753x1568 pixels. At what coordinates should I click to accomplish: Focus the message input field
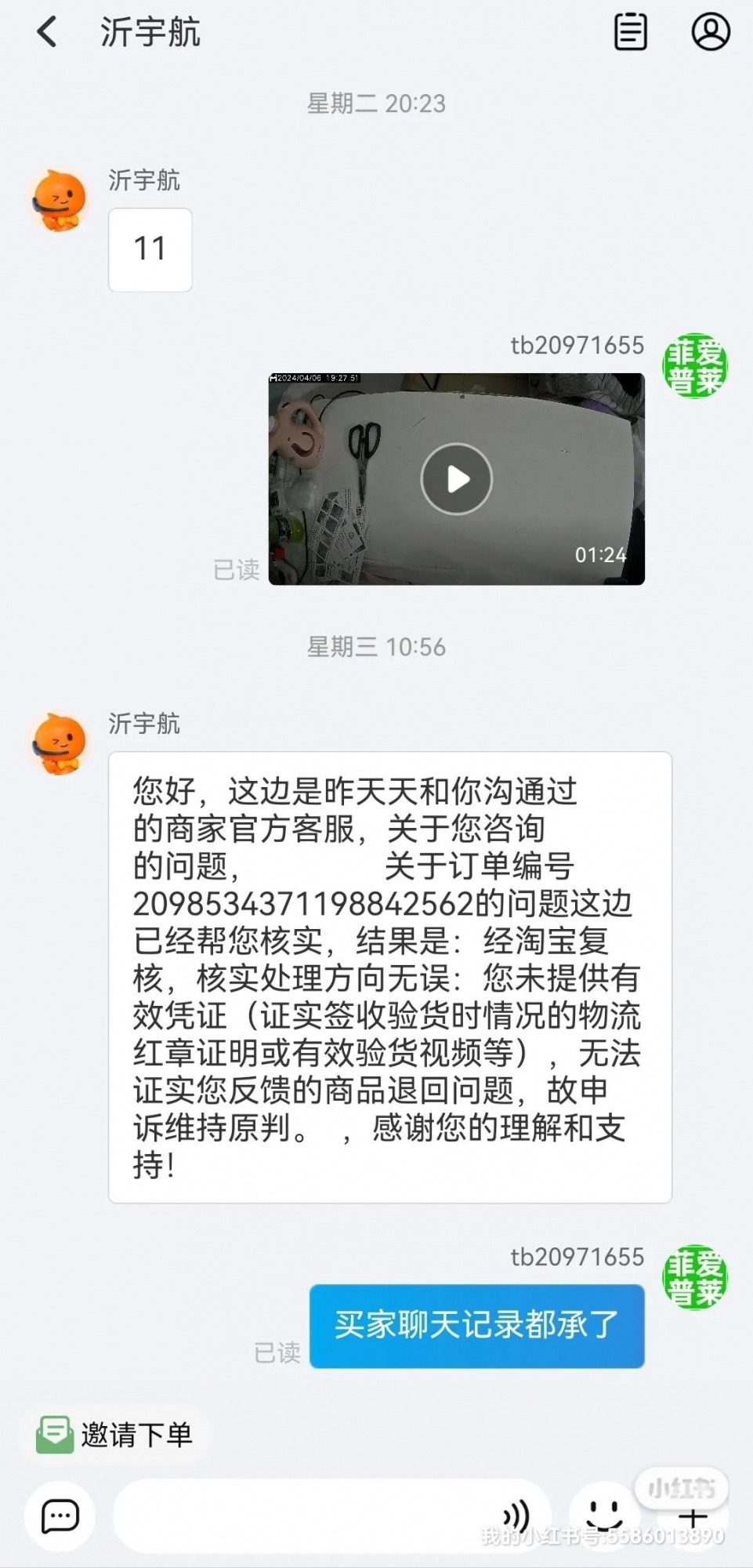pos(306,1516)
